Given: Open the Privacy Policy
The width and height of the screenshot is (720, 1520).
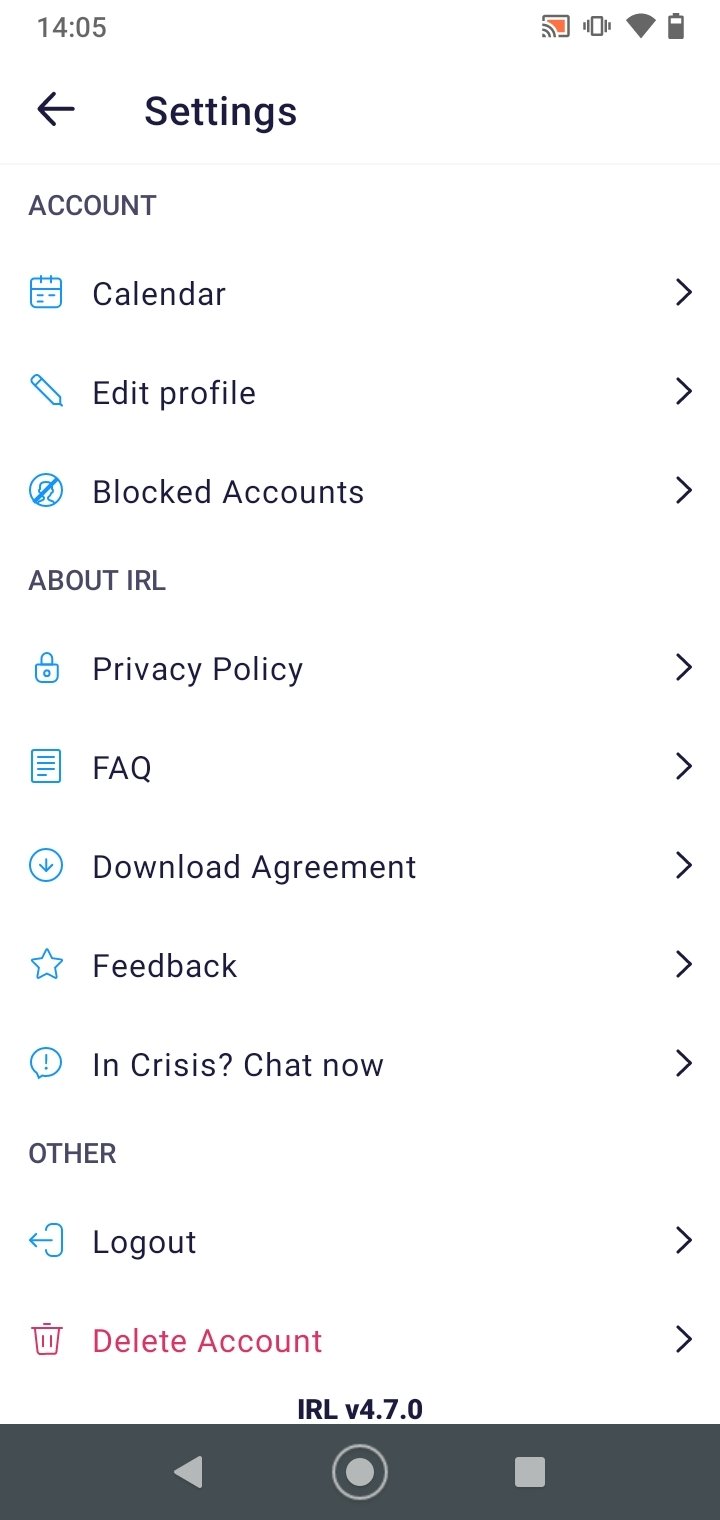Looking at the screenshot, I should (360, 668).
